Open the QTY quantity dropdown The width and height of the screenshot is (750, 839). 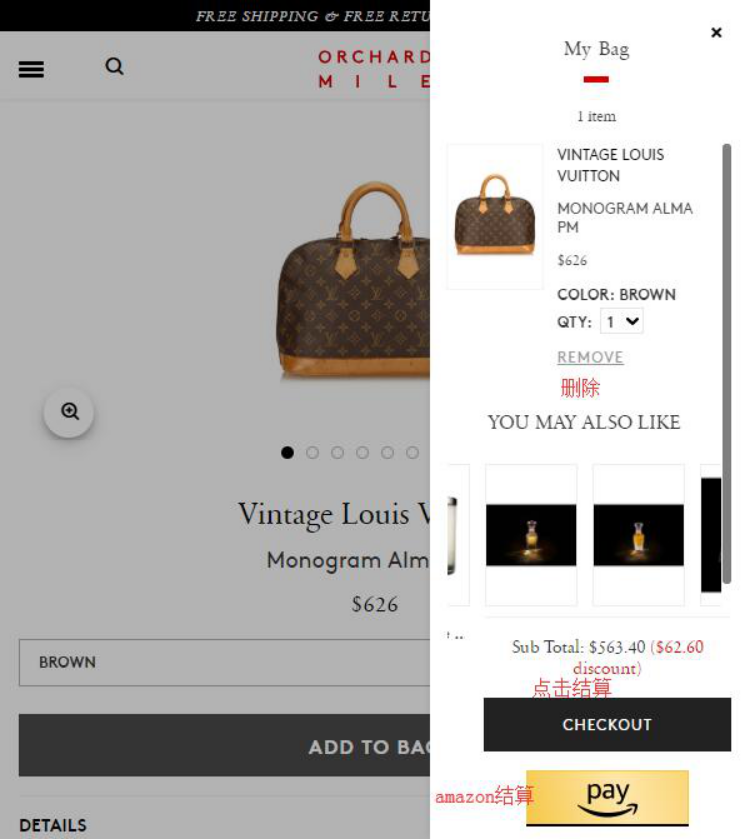pyautogui.click(x=622, y=322)
